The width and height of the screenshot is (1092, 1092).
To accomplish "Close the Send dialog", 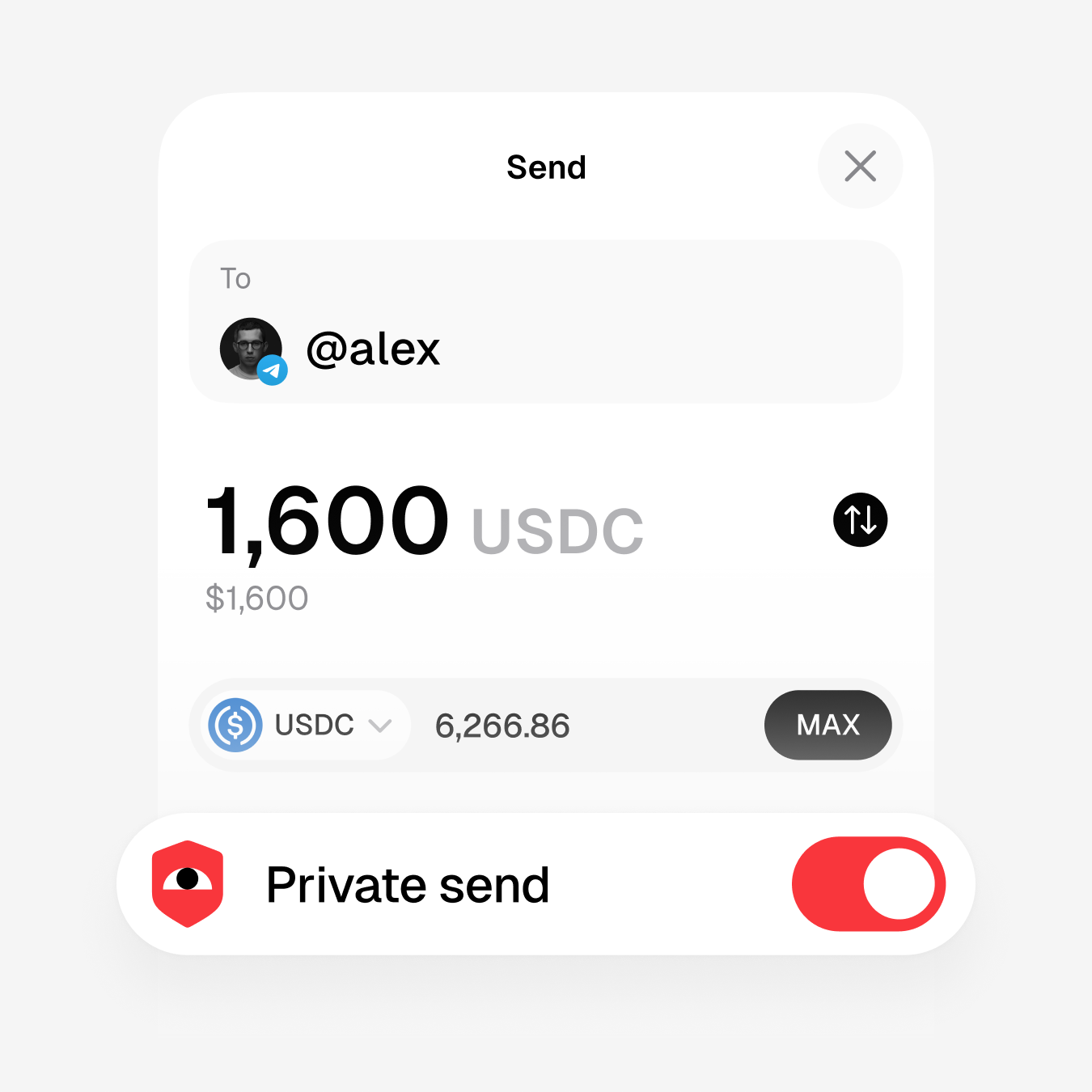I will pyautogui.click(x=860, y=167).
